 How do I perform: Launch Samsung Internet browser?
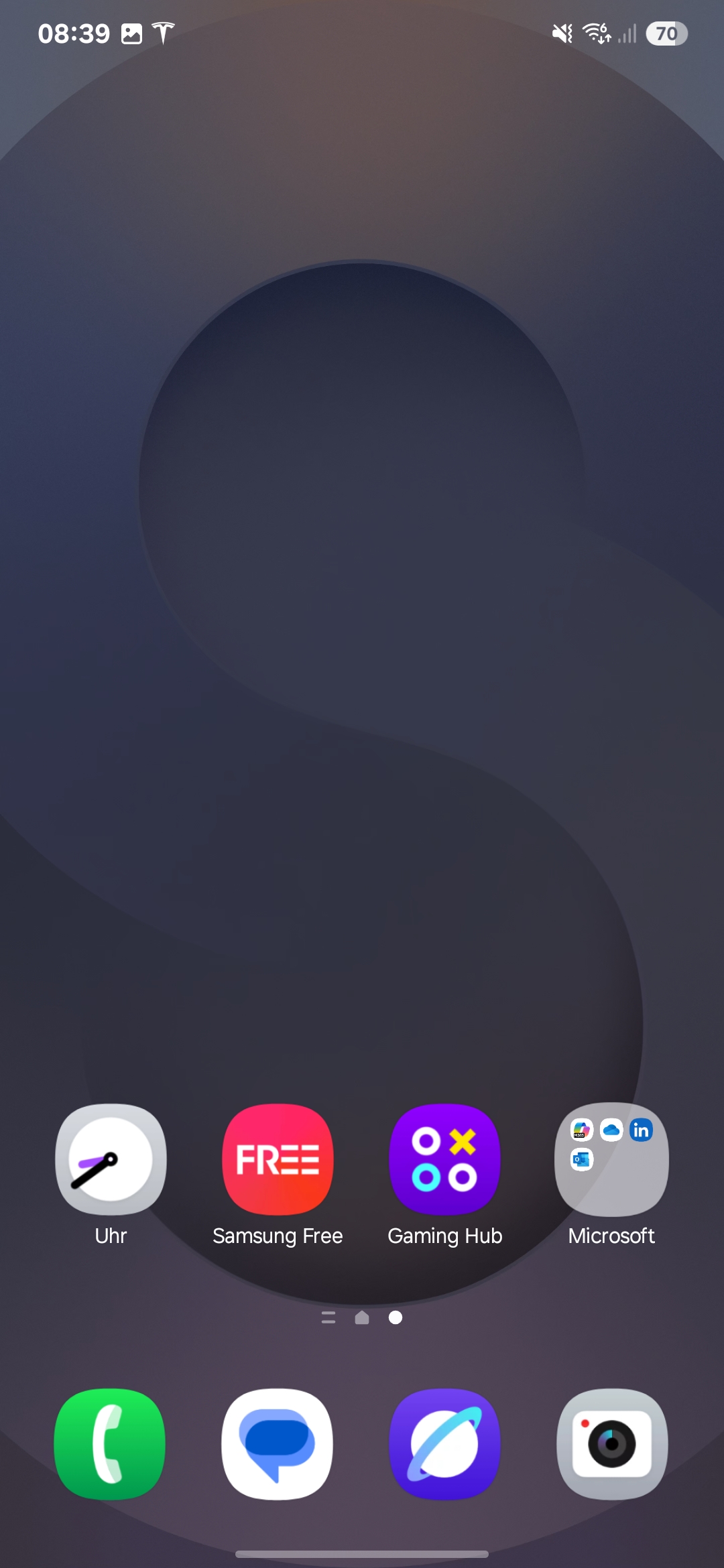pyautogui.click(x=444, y=1444)
